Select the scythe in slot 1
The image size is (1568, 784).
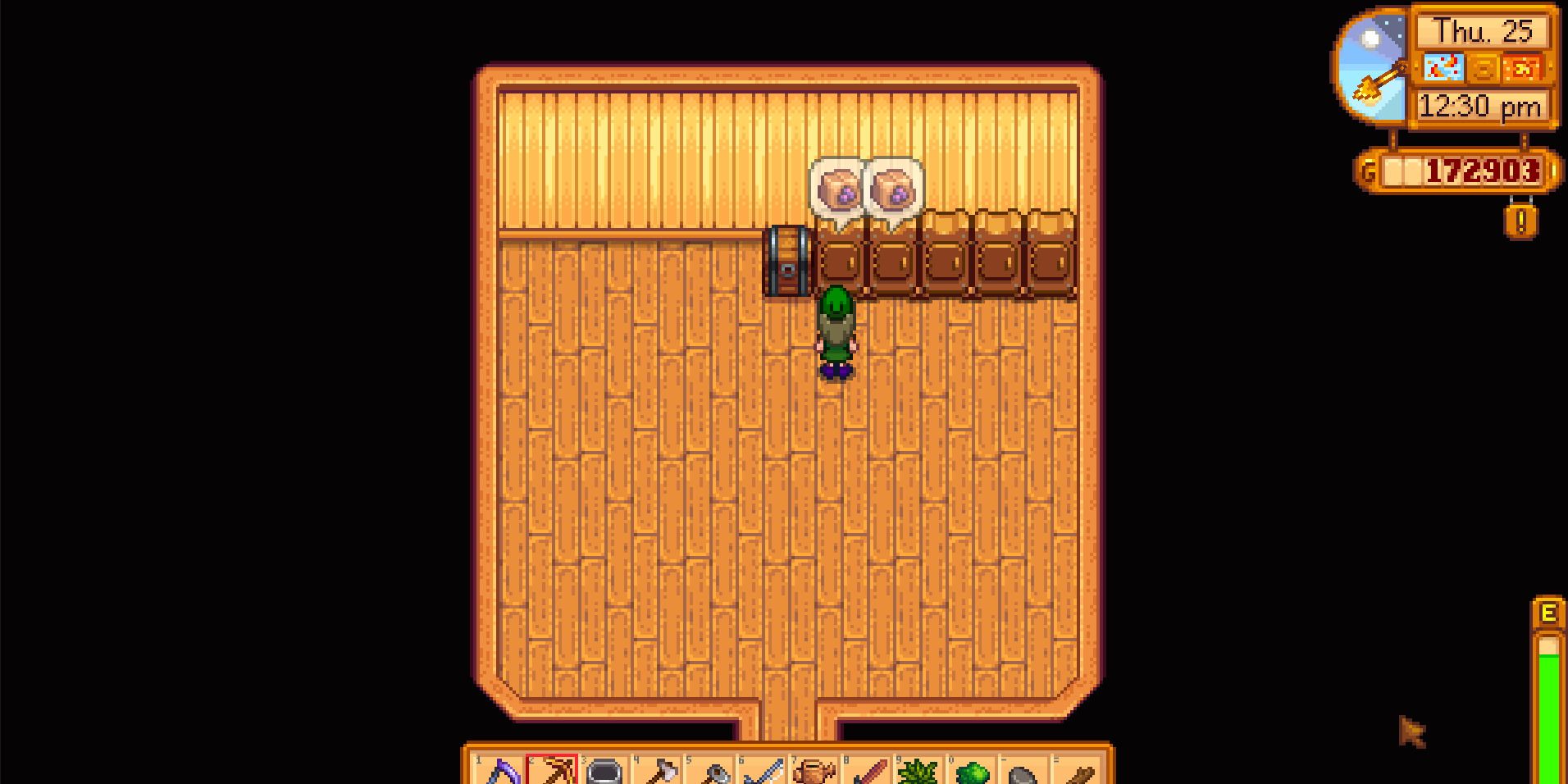[x=499, y=771]
